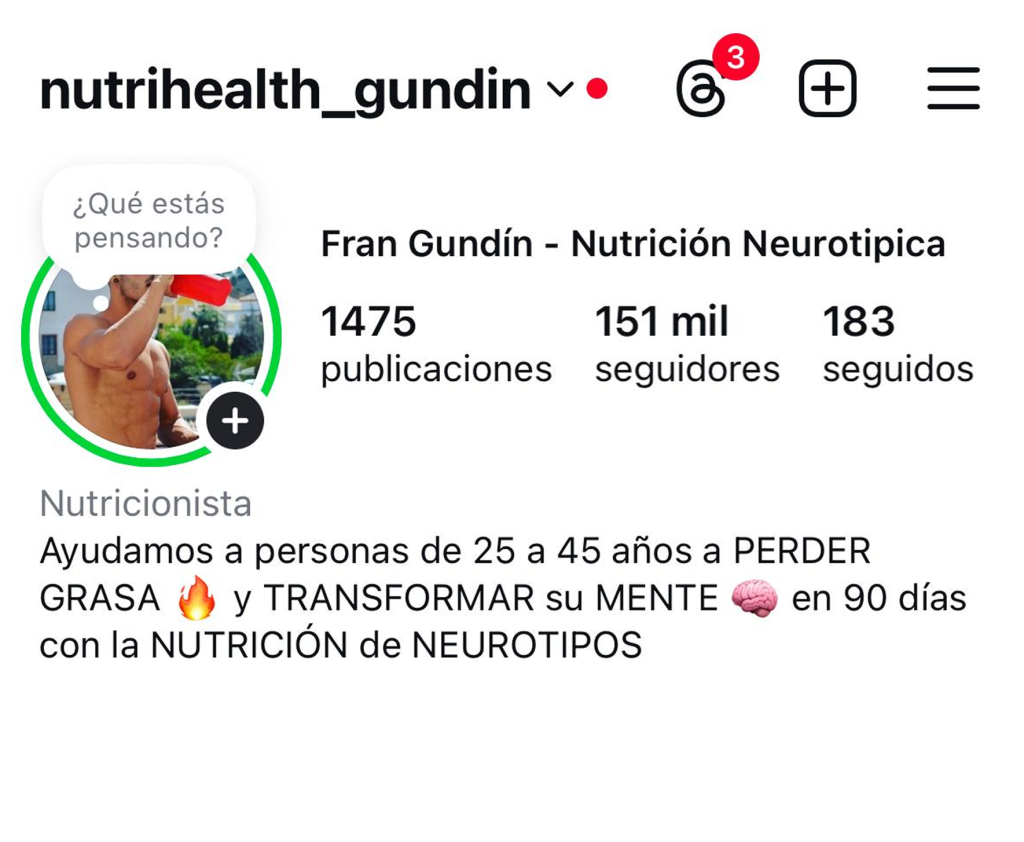Tap the ¿Qué estás pensando? note bubble
1024x842 pixels.
(x=148, y=221)
